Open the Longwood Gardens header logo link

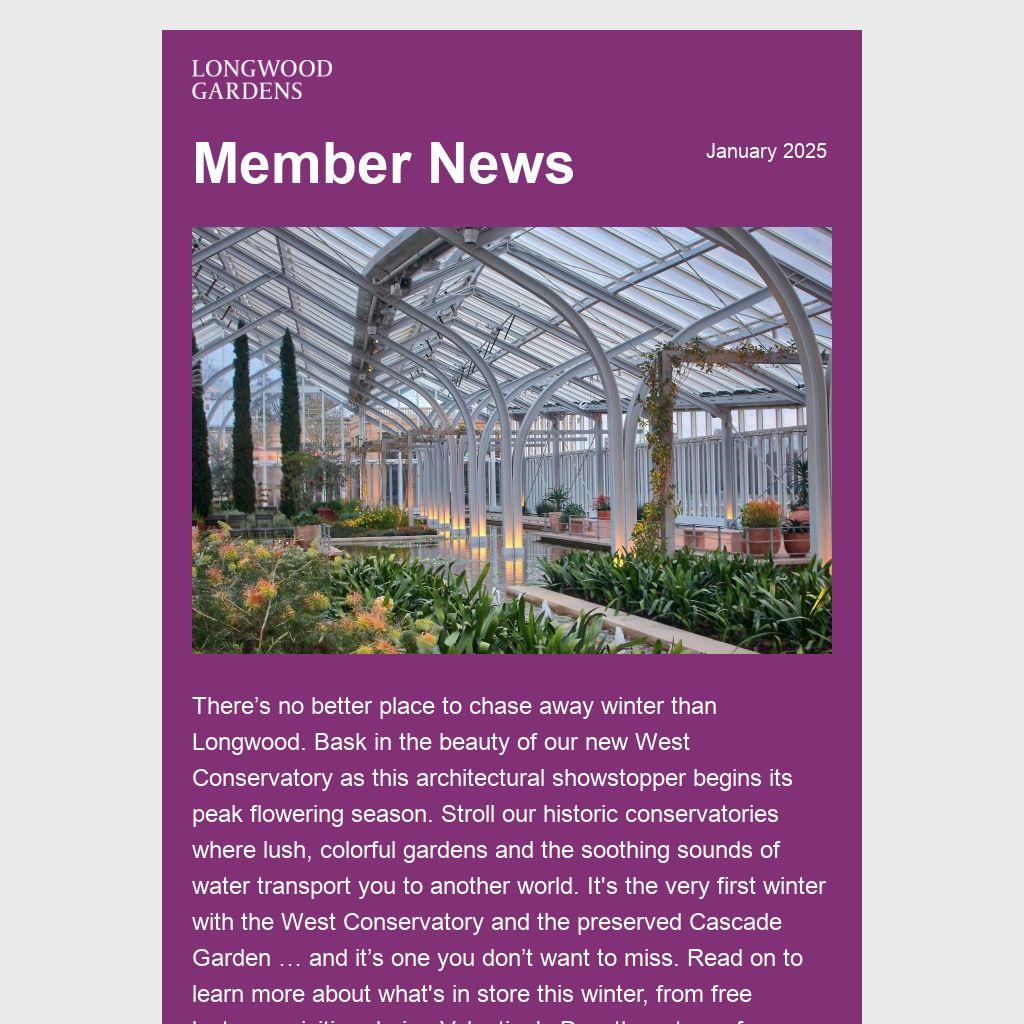coord(262,80)
